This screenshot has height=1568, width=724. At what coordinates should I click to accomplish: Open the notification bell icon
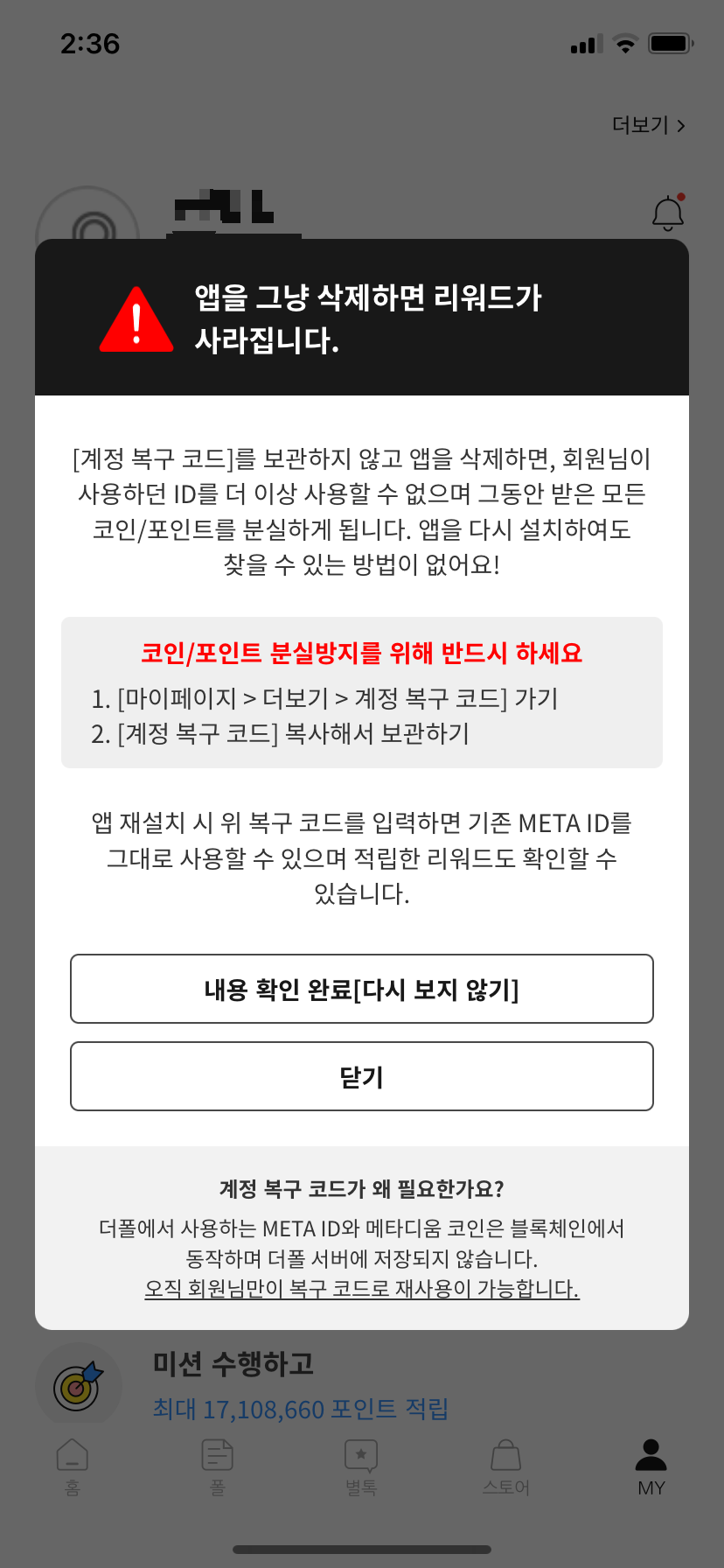click(667, 212)
